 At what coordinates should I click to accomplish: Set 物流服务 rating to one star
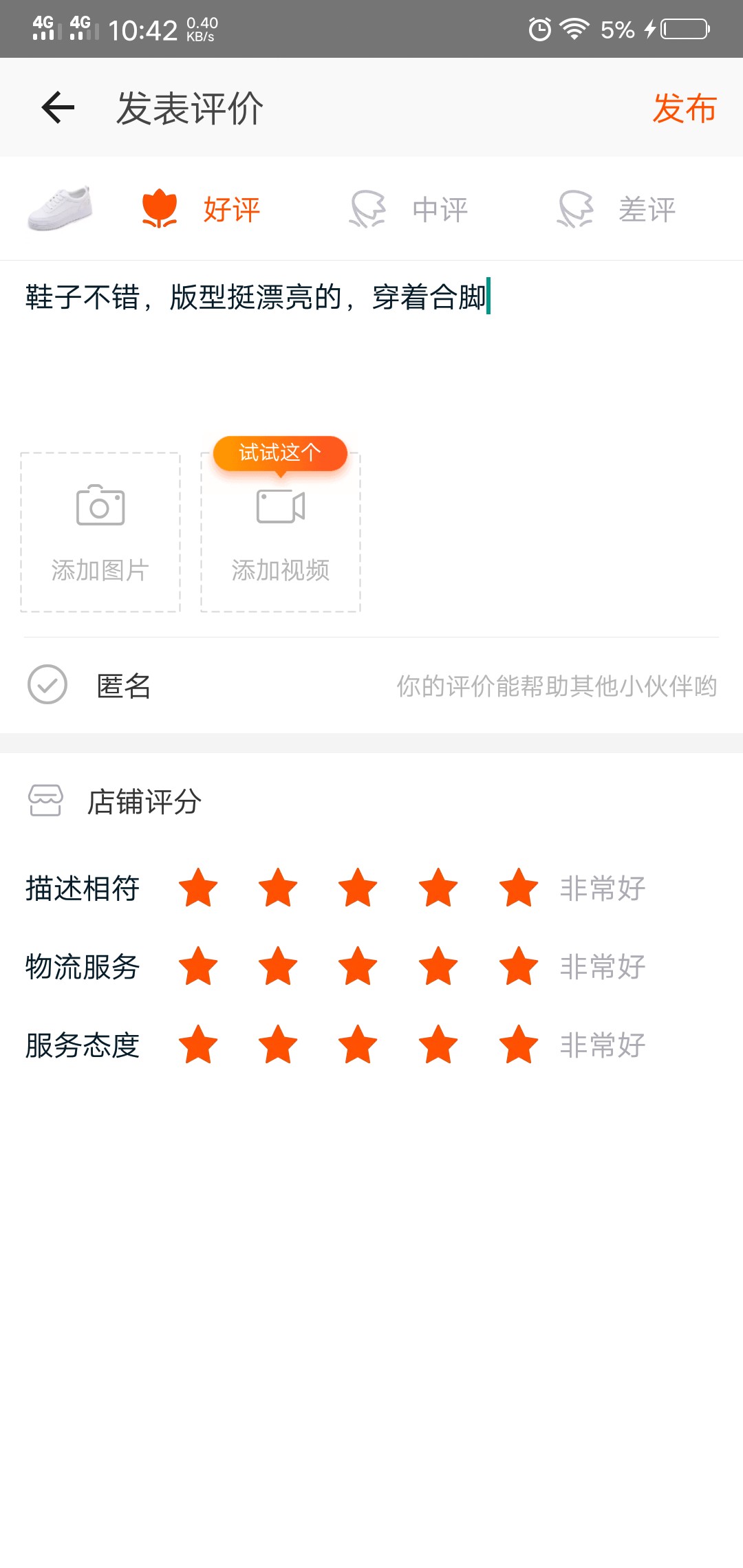click(x=198, y=966)
